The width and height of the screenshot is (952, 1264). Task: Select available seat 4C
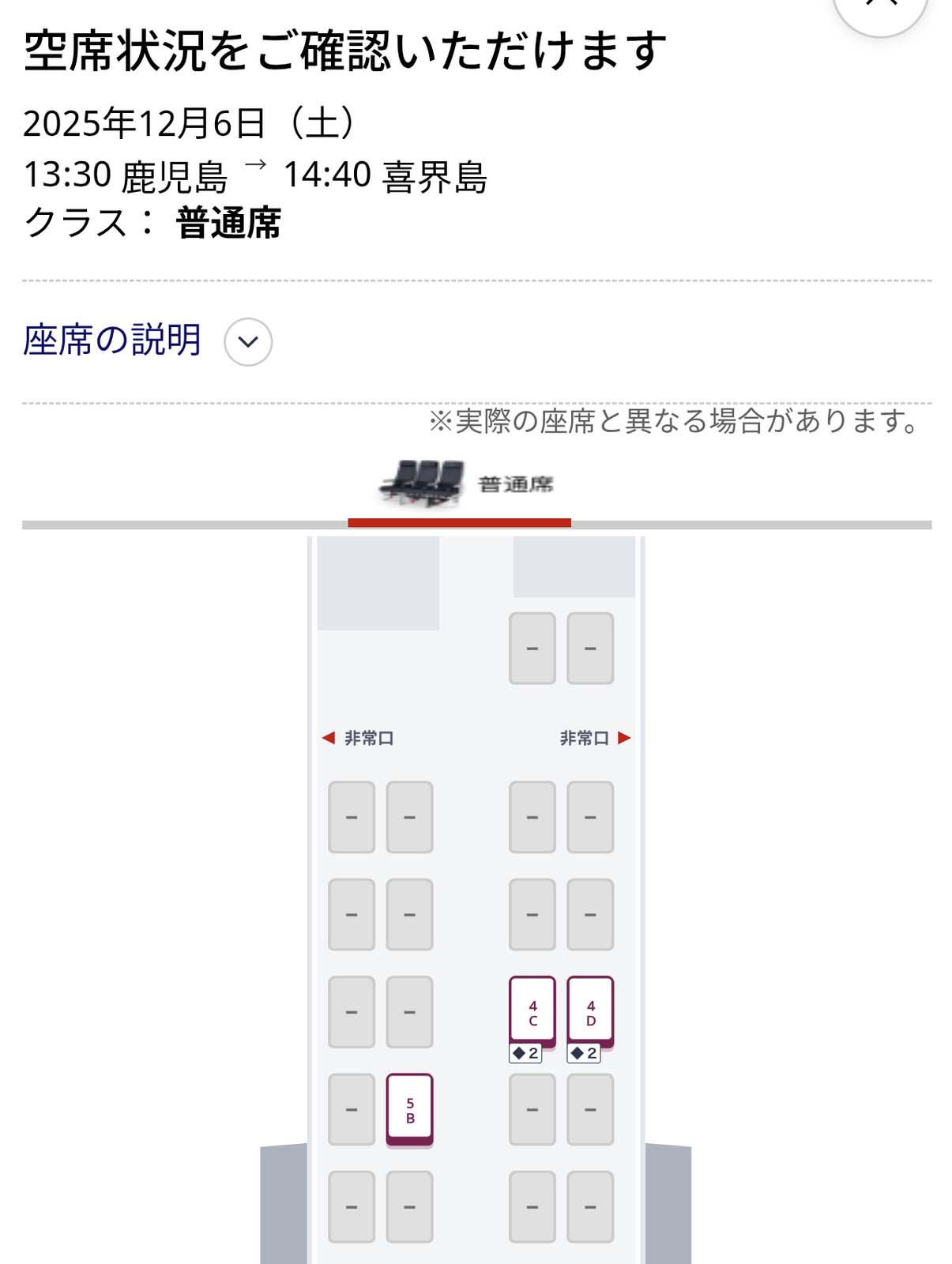pos(533,1013)
